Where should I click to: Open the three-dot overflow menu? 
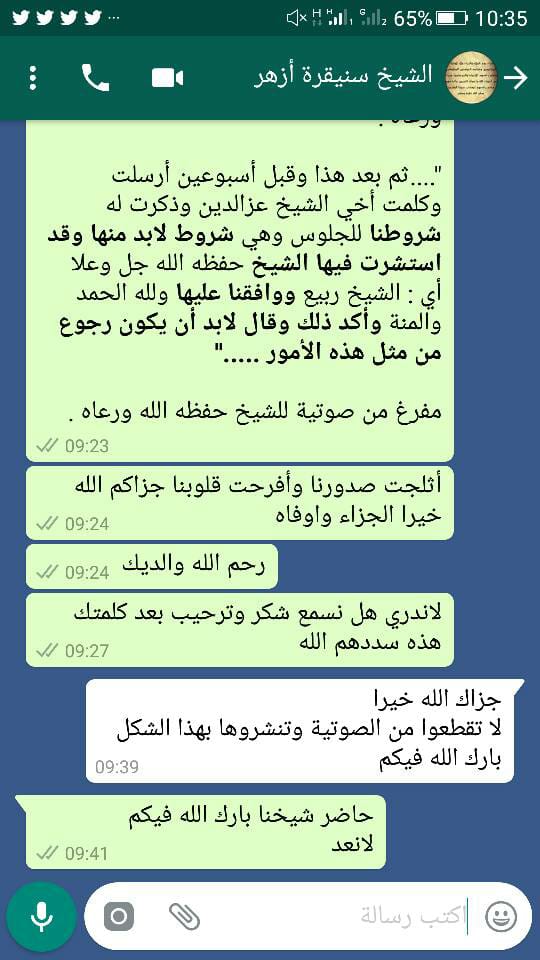tap(33, 78)
